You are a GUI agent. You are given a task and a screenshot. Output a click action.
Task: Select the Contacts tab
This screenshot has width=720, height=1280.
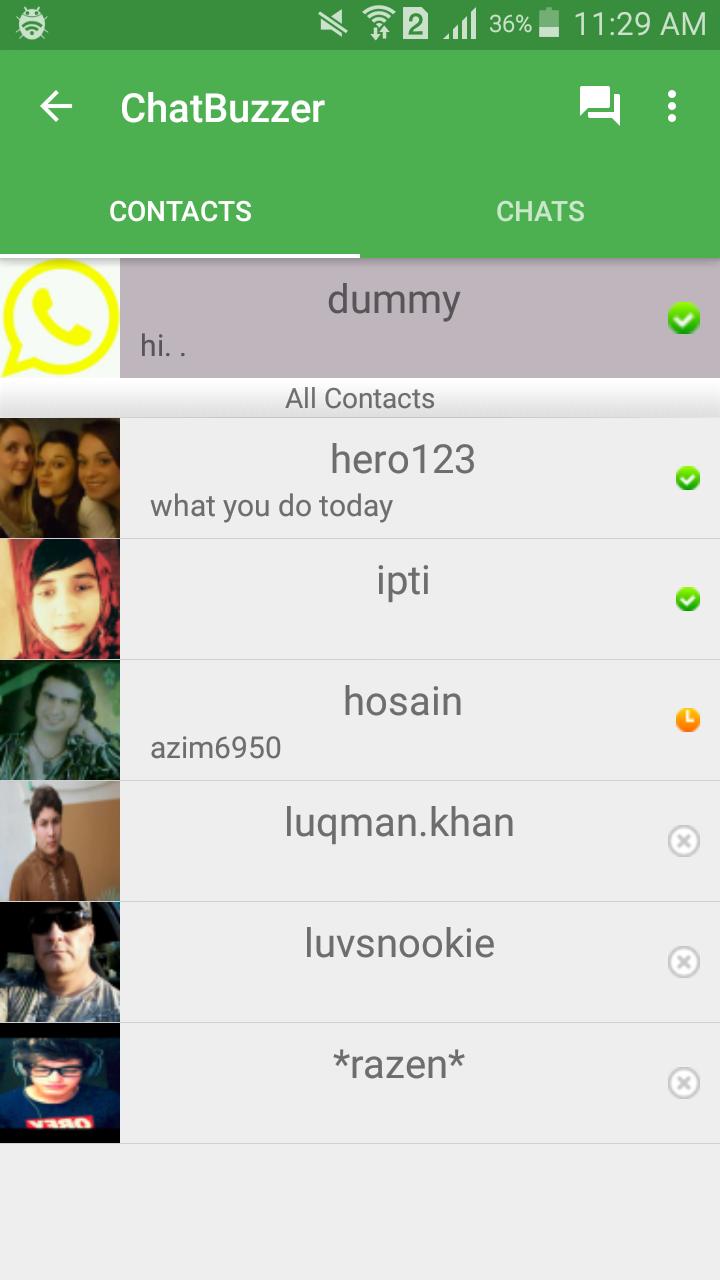click(180, 211)
